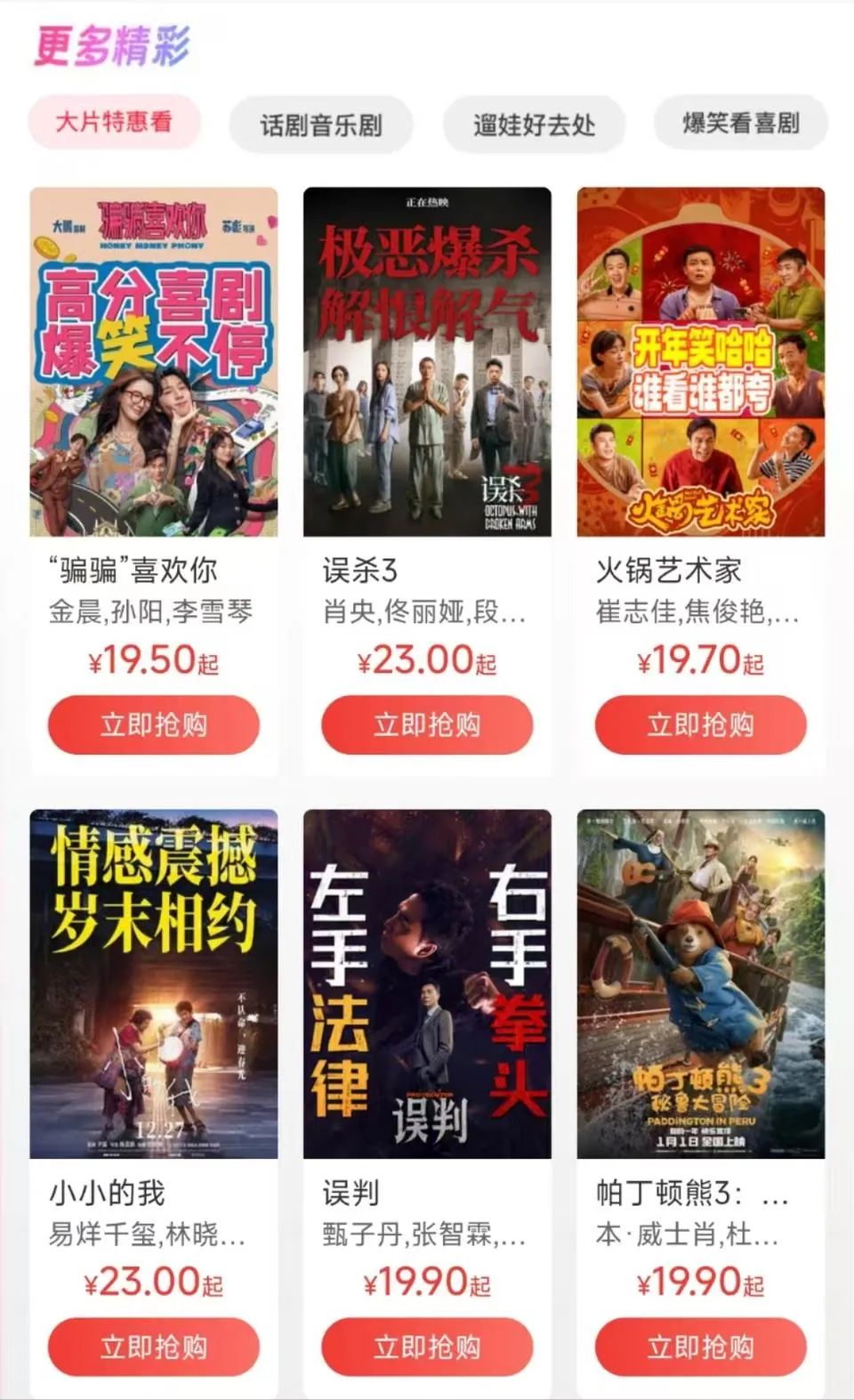The image size is (854, 1400).
Task: Tap the 小小的我 movie poster
Action: pos(152,983)
